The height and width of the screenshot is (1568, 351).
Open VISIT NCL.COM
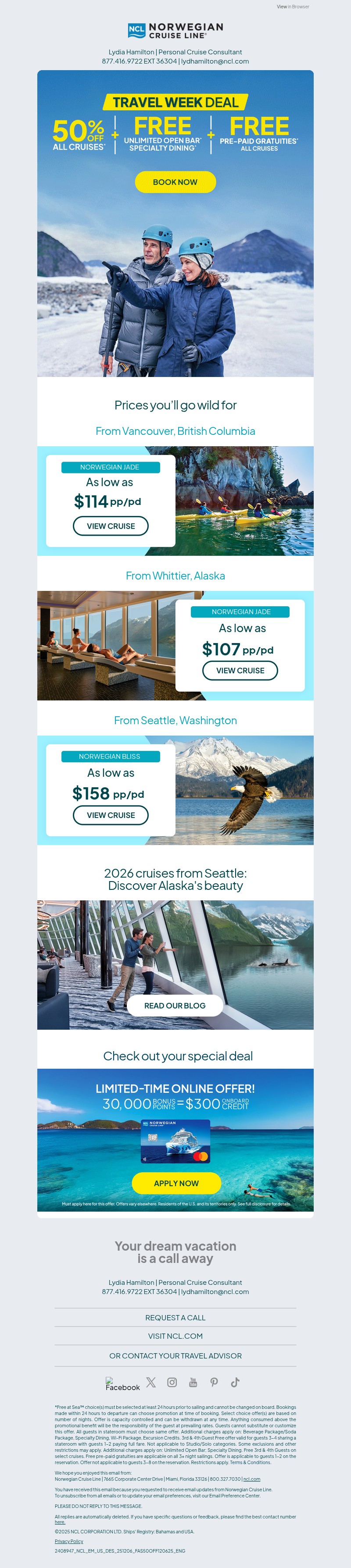click(175, 1336)
